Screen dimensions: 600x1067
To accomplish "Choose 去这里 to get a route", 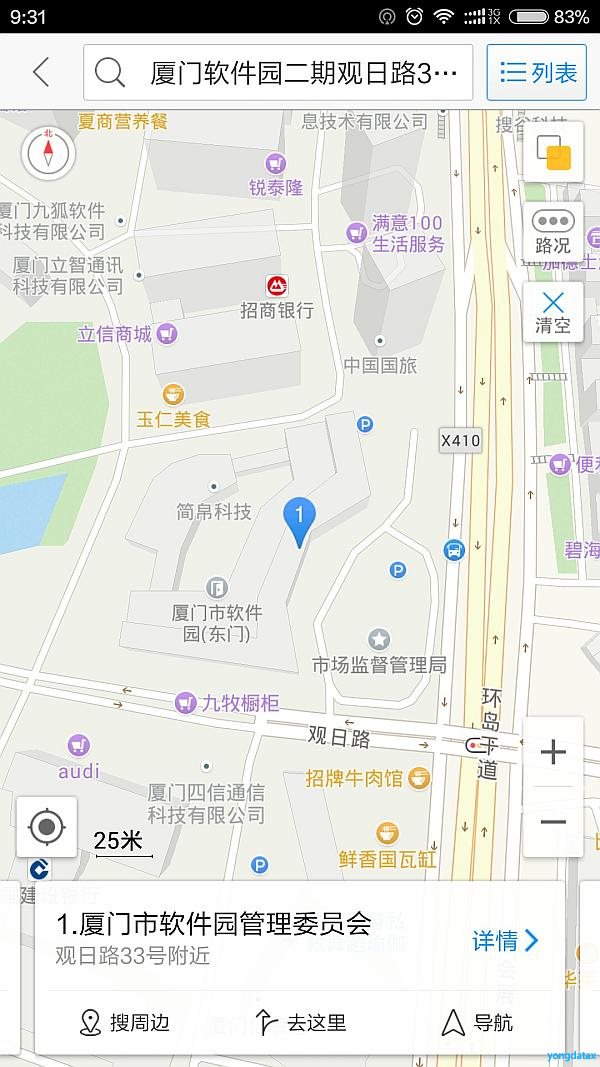I will coord(300,1023).
